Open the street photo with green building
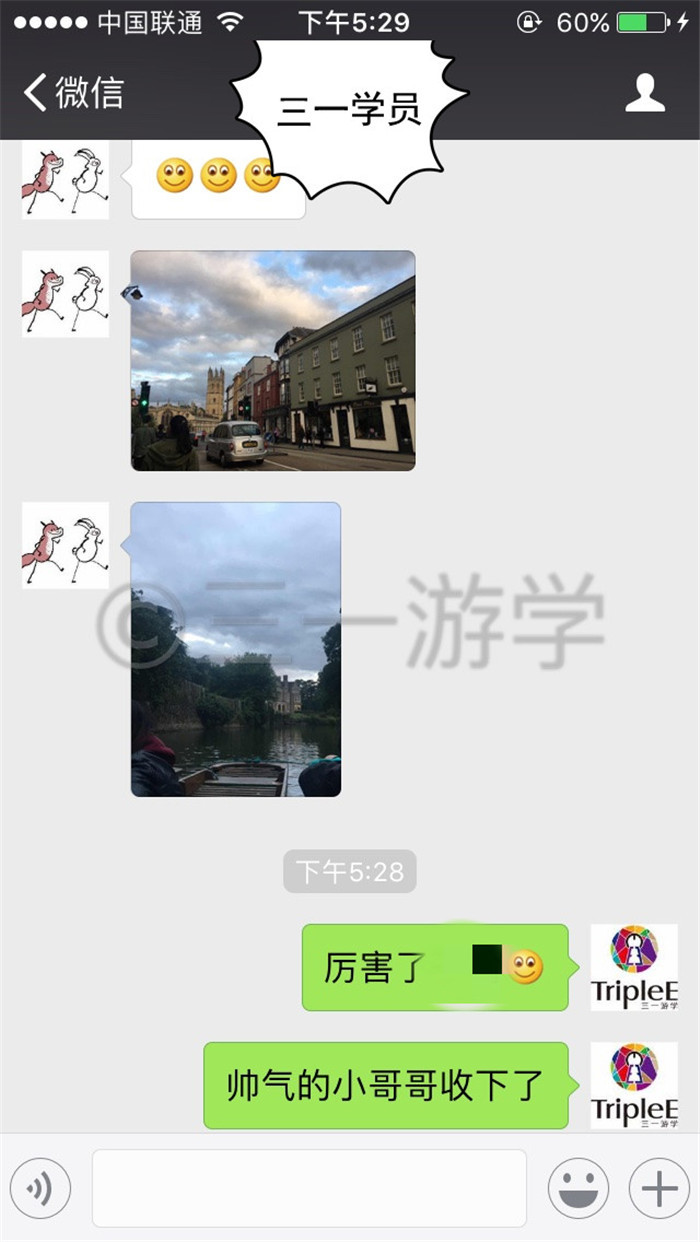This screenshot has height=1242, width=700. click(273, 360)
